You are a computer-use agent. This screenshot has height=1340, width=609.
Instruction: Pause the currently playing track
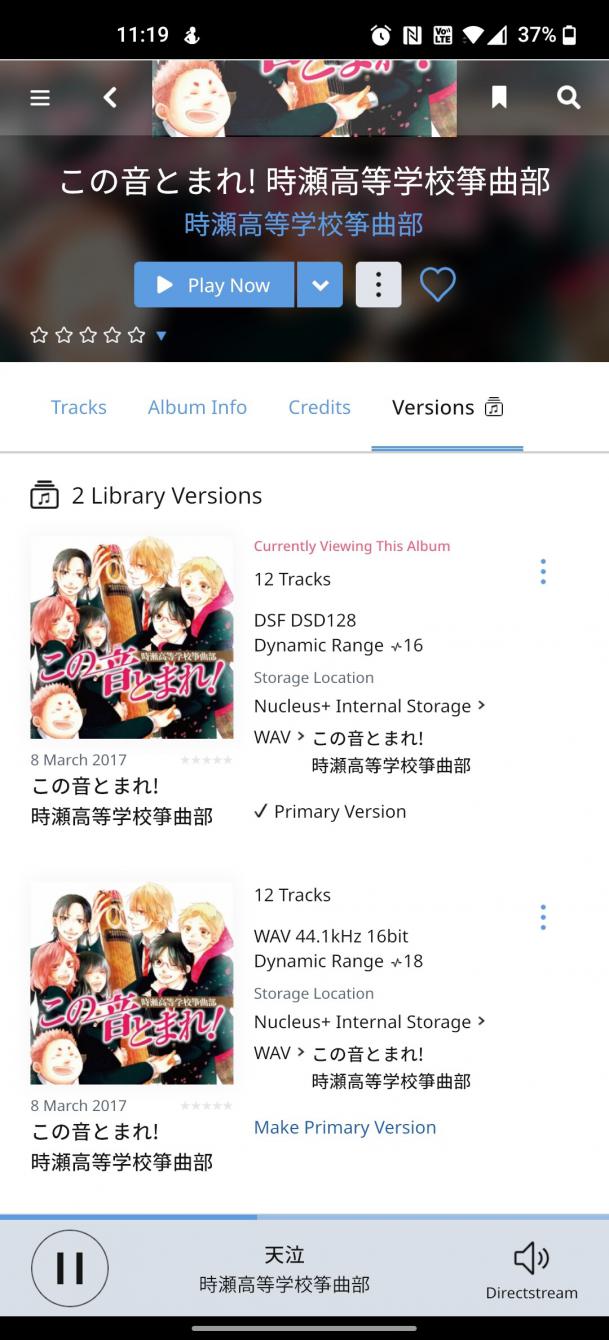coord(70,1268)
